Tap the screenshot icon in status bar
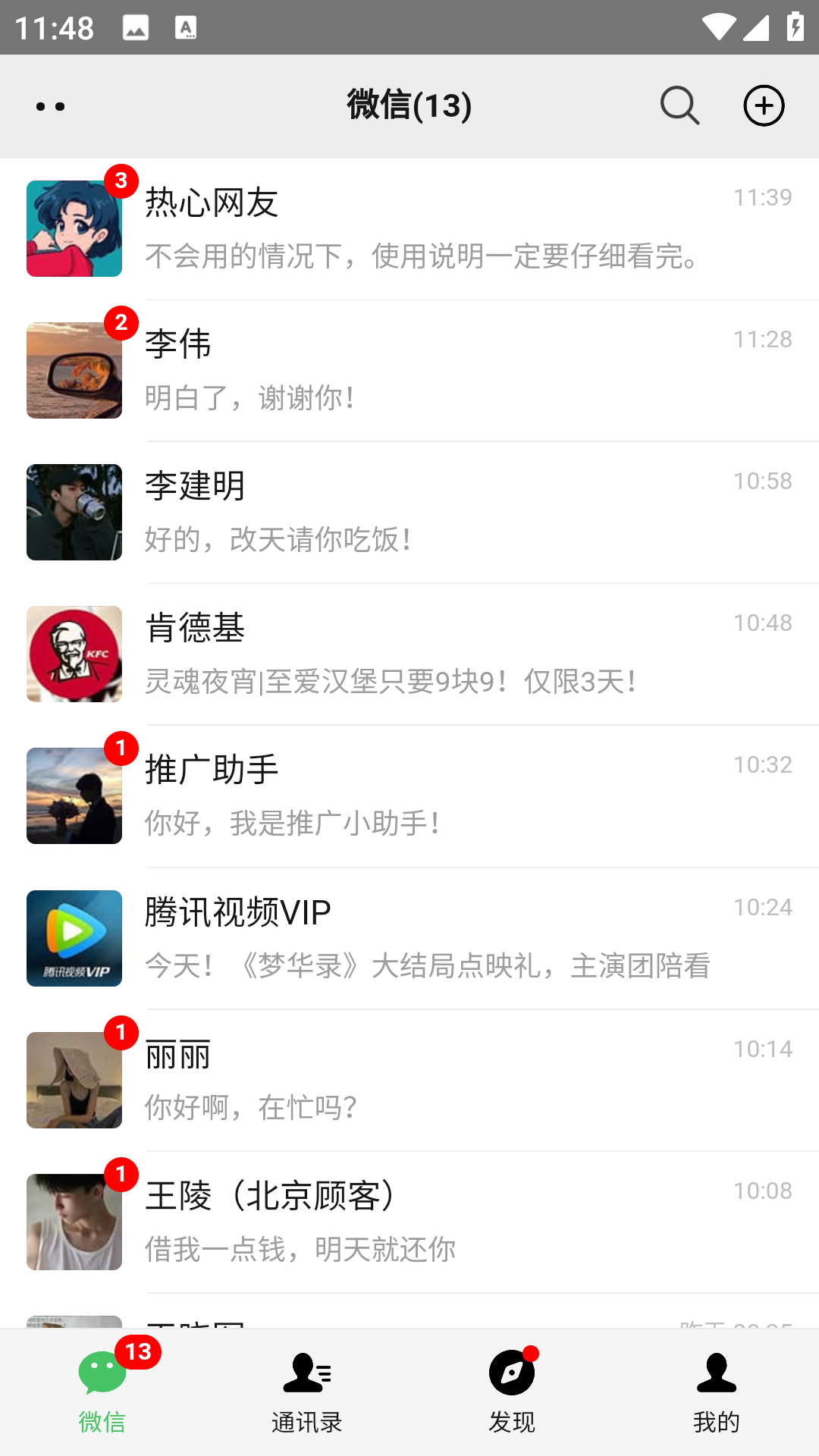The image size is (819, 1456). click(135, 29)
